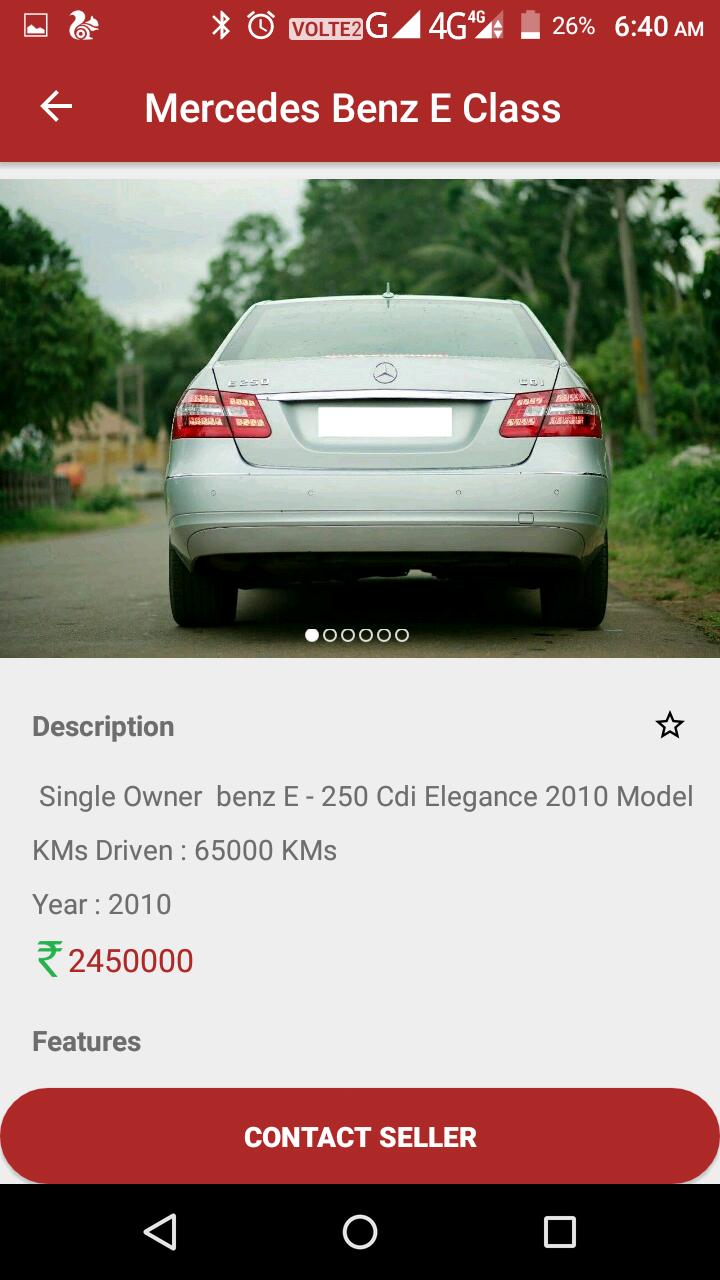Open the Mercedes car photo full view
This screenshot has width=720, height=1280.
pos(360,418)
